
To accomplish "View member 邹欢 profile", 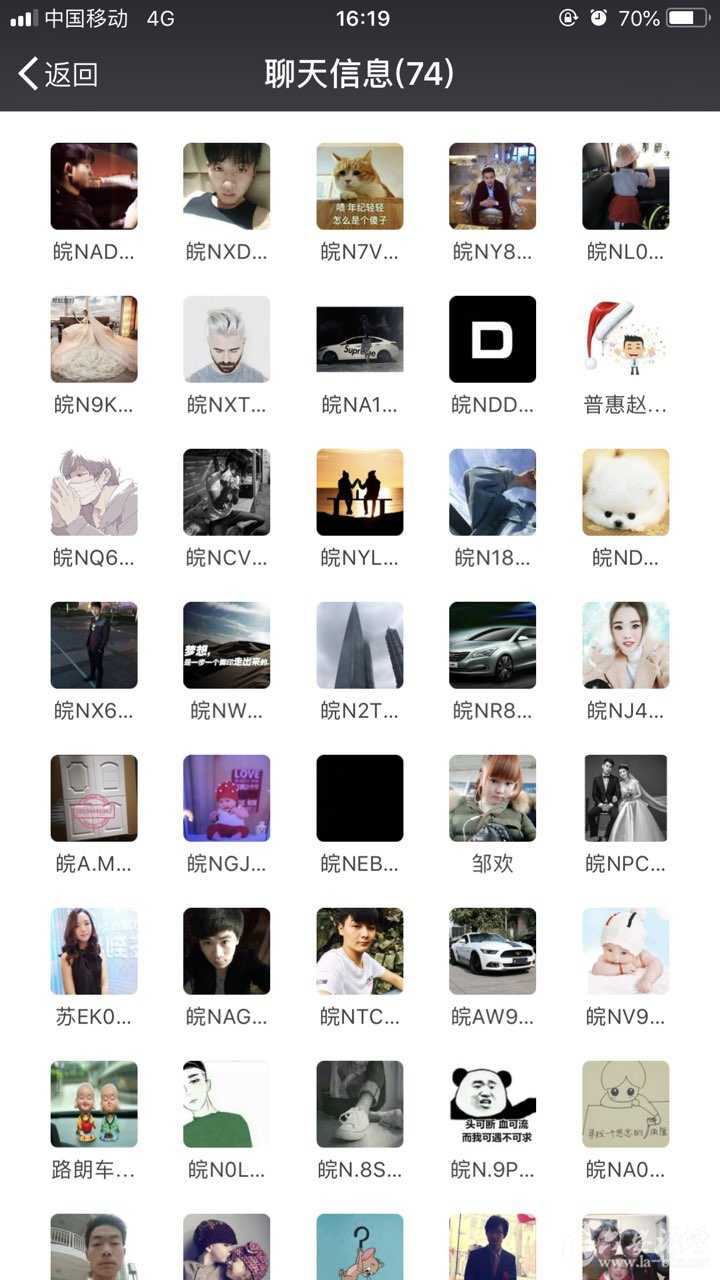I will 493,798.
